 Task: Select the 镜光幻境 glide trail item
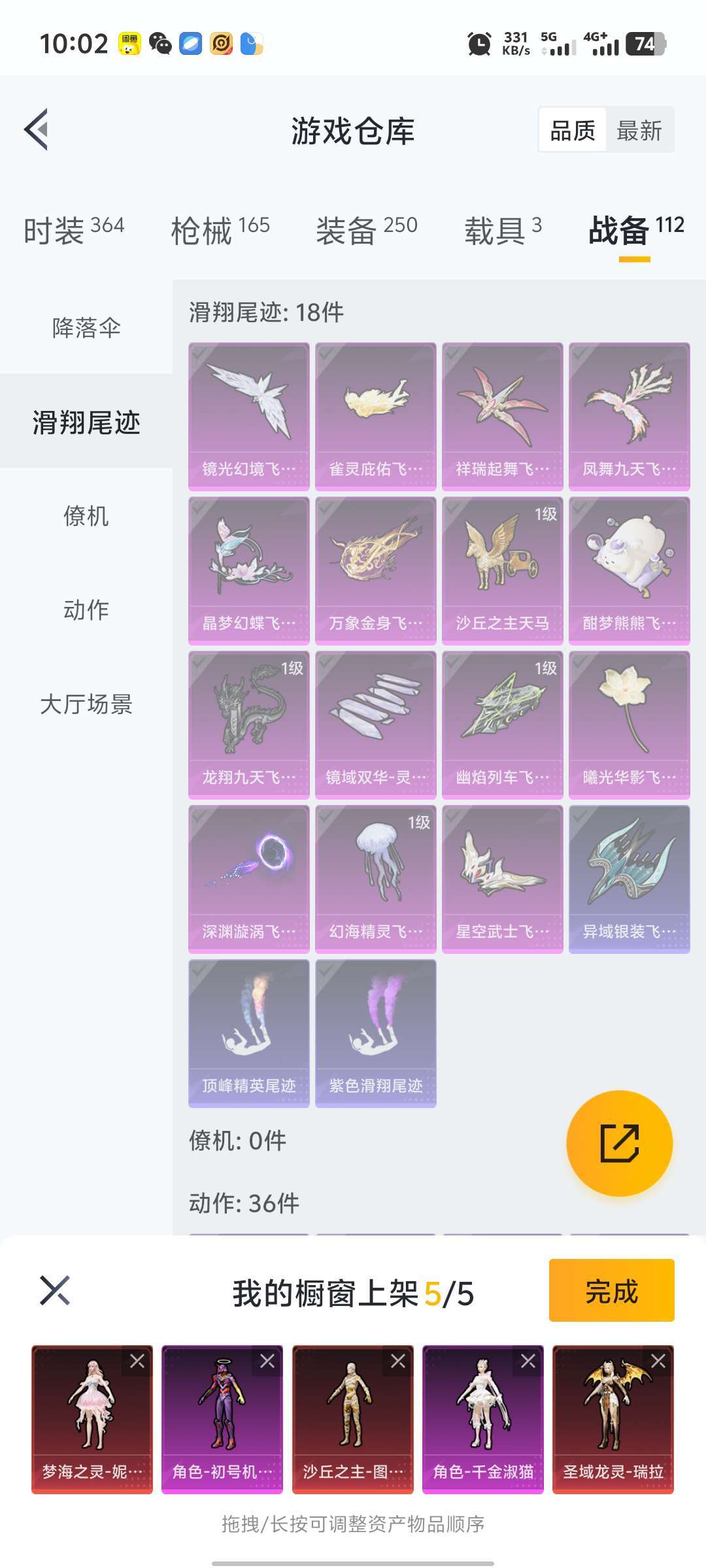(x=248, y=416)
